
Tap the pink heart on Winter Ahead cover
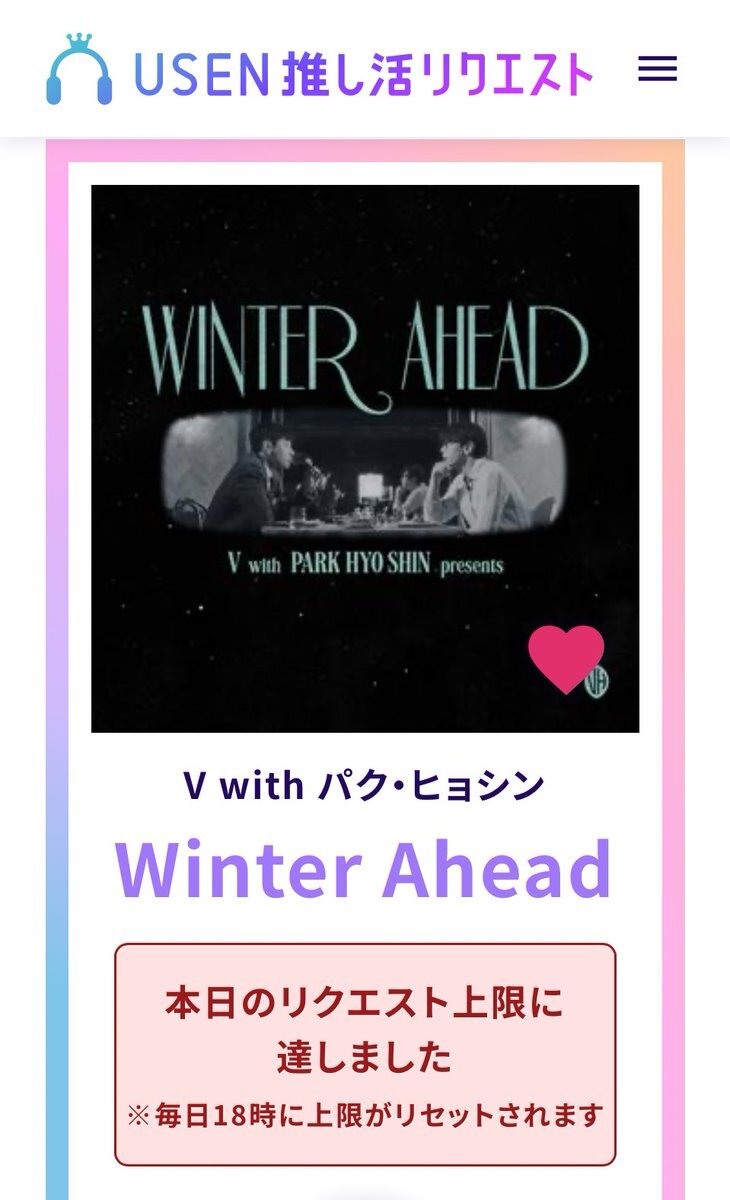click(566, 658)
